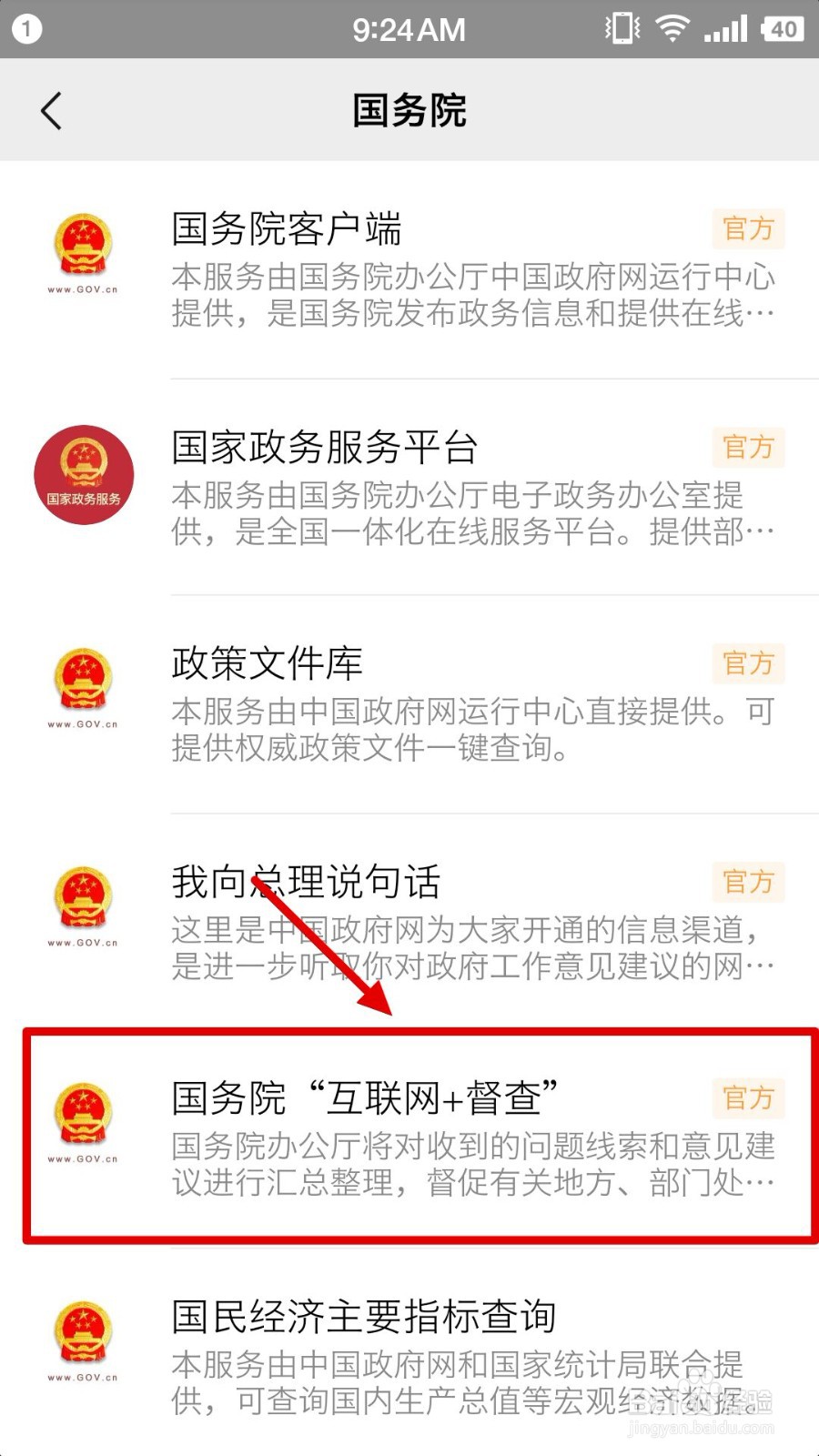Tap the 官方 badge beside 政策文件库

(747, 664)
